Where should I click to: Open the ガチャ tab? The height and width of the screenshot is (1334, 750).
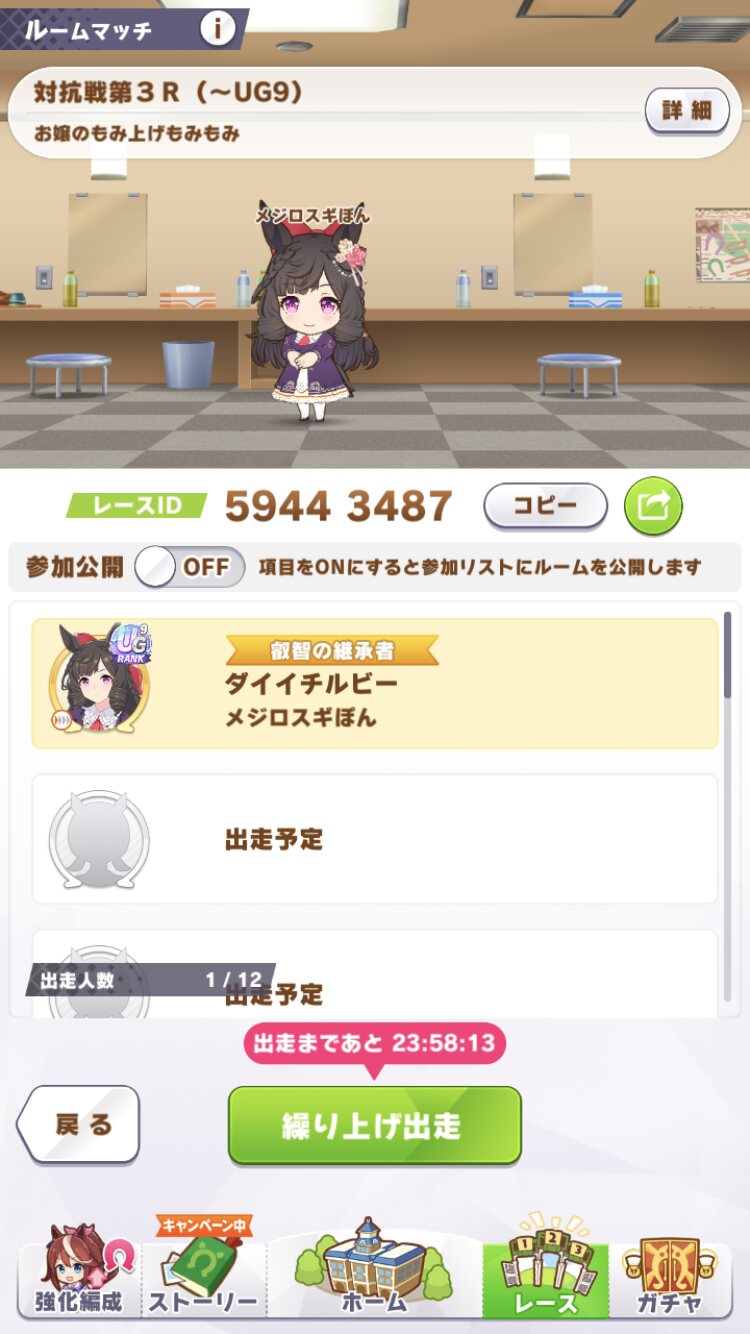[x=670, y=1272]
